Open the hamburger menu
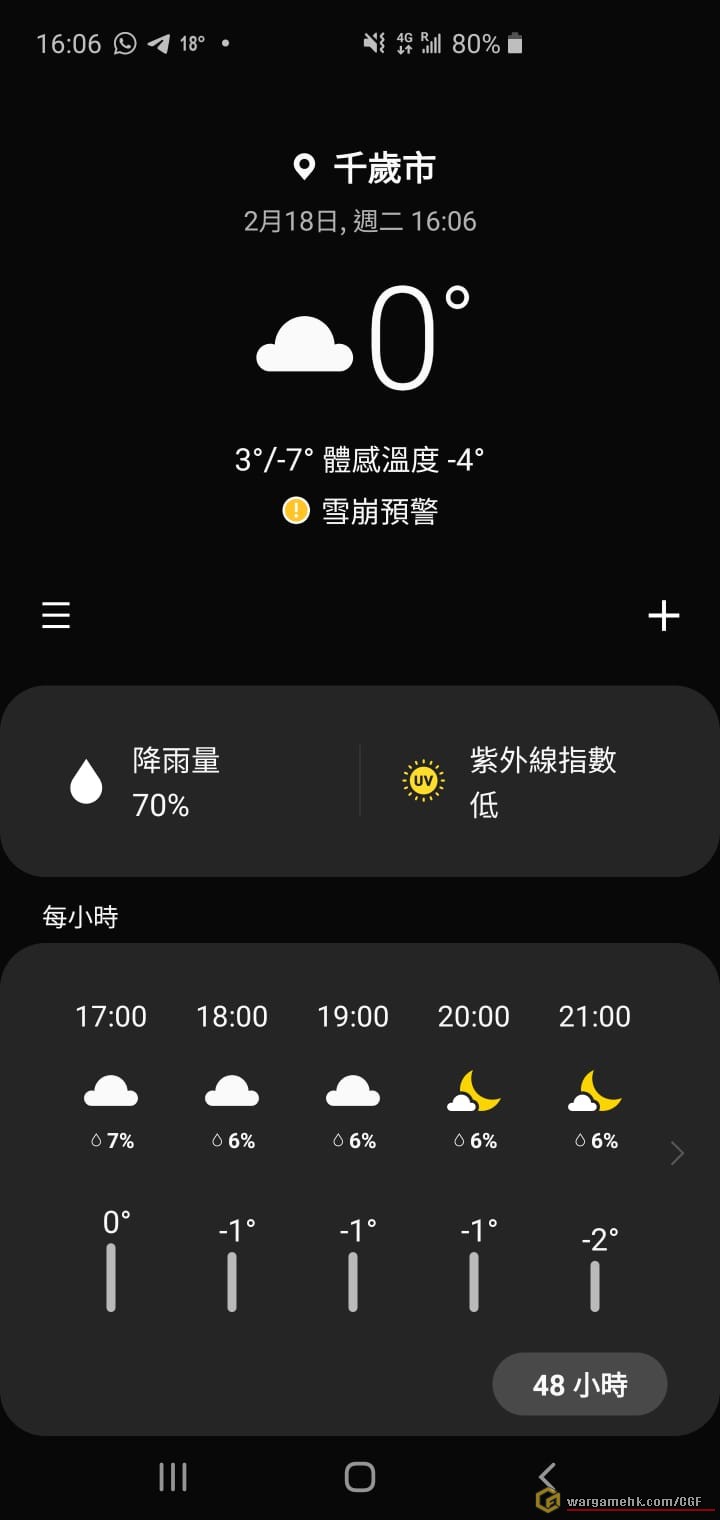Image resolution: width=720 pixels, height=1520 pixels. point(56,615)
